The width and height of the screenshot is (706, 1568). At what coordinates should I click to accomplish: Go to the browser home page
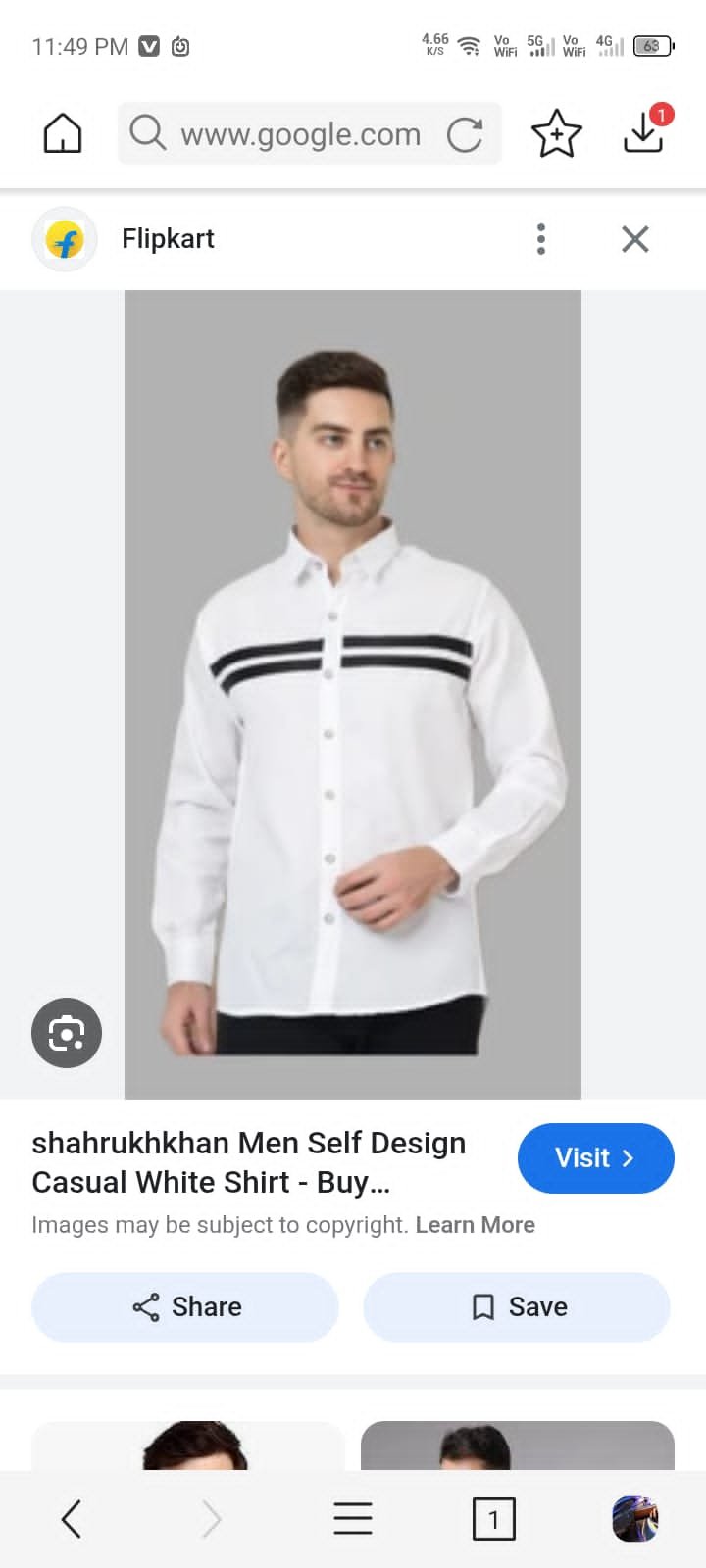(63, 133)
